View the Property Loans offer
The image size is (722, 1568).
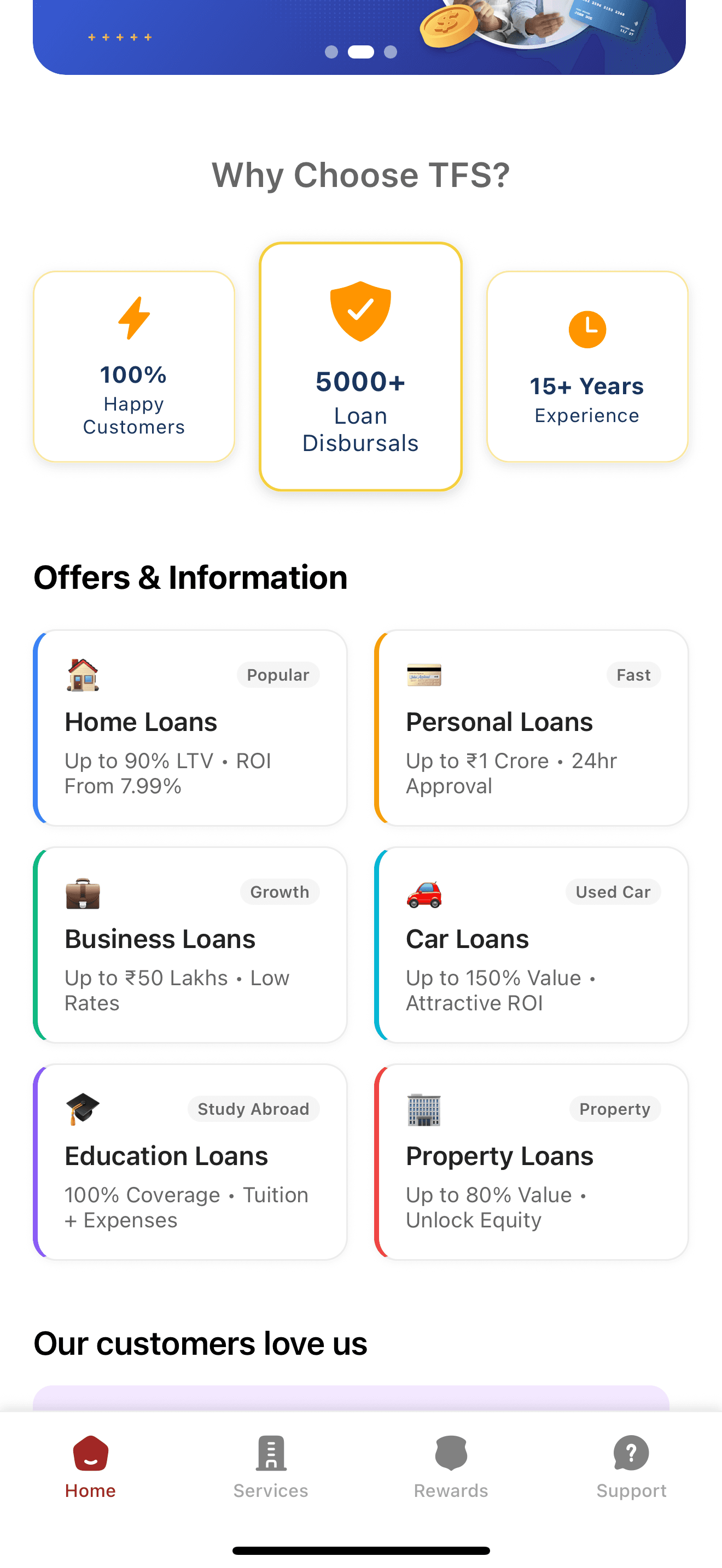click(x=531, y=1161)
